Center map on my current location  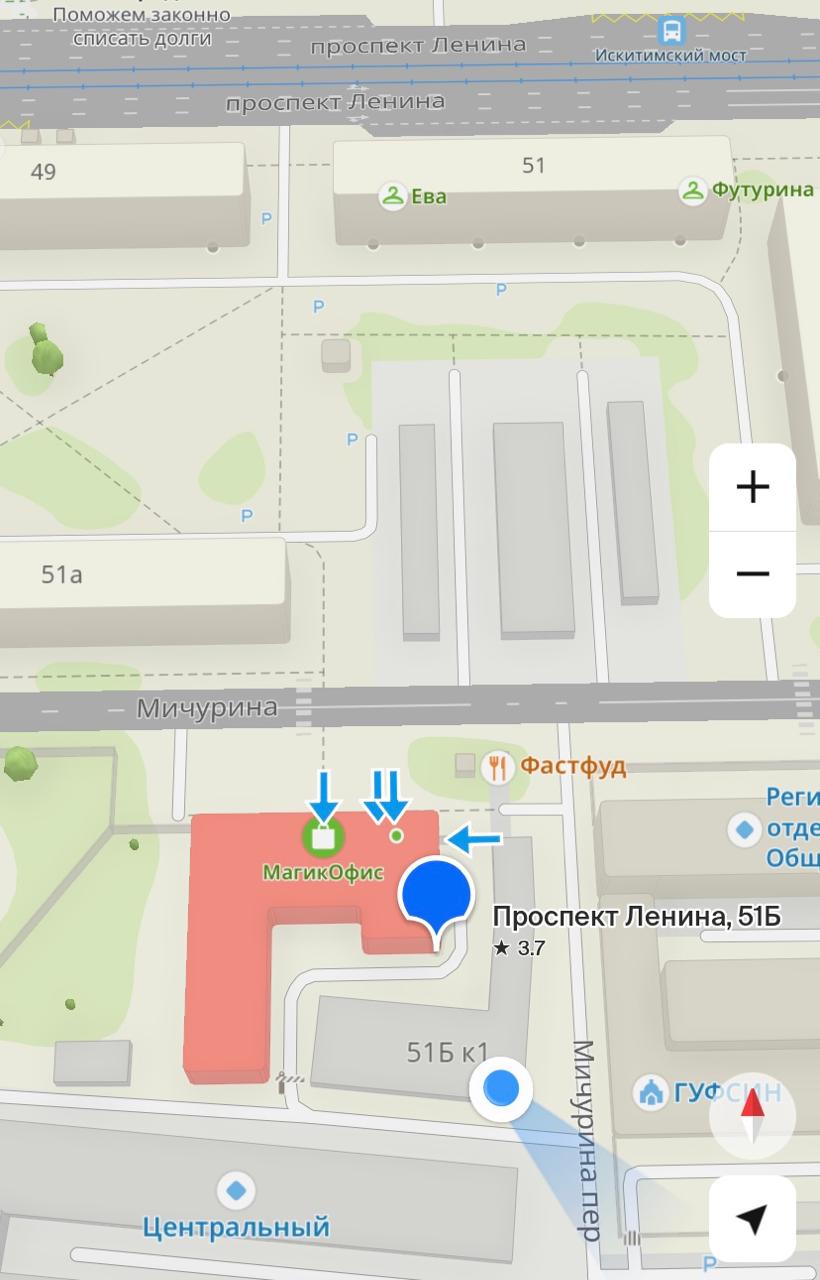[x=752, y=1218]
